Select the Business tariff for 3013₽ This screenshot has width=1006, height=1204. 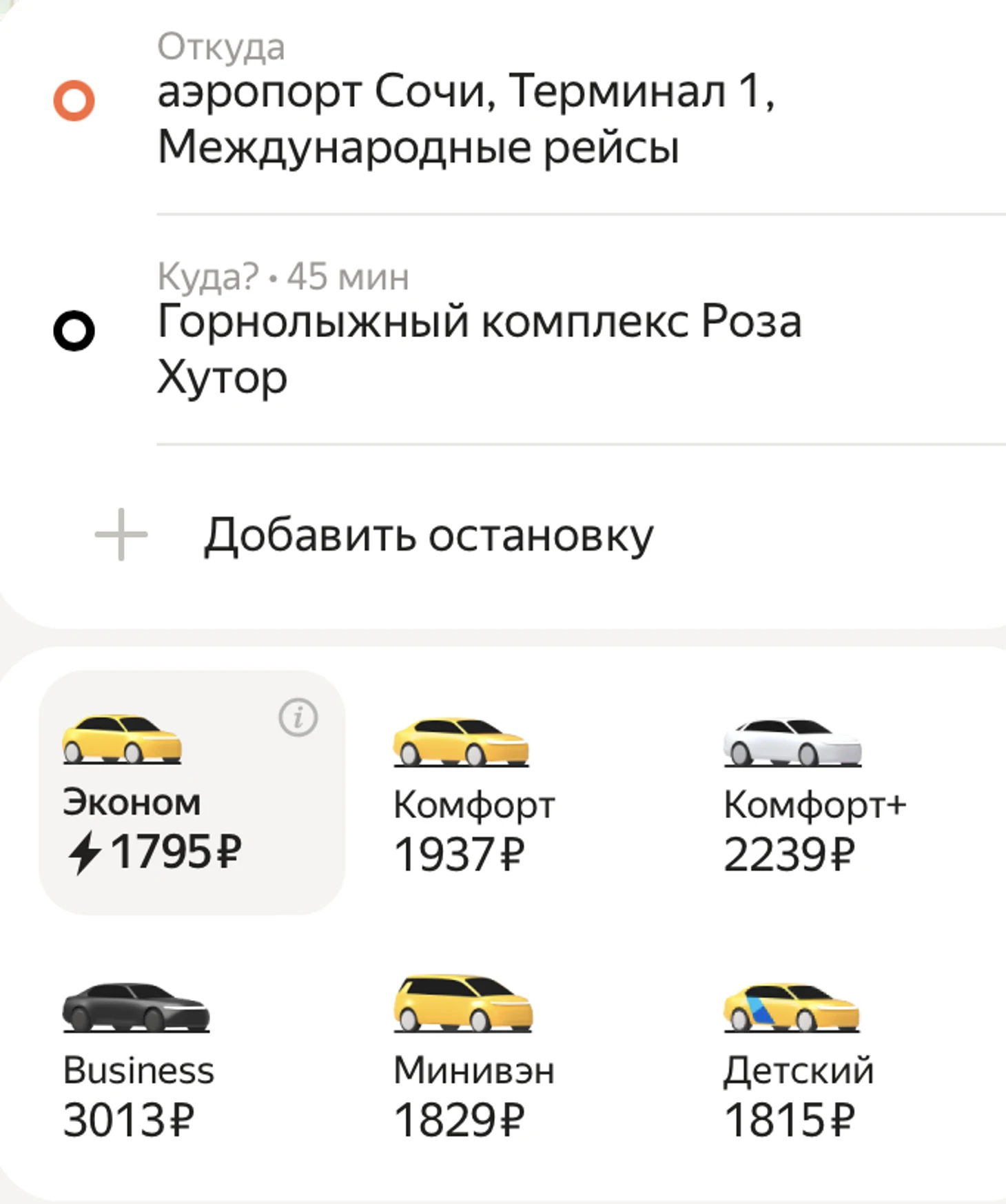(138, 1061)
